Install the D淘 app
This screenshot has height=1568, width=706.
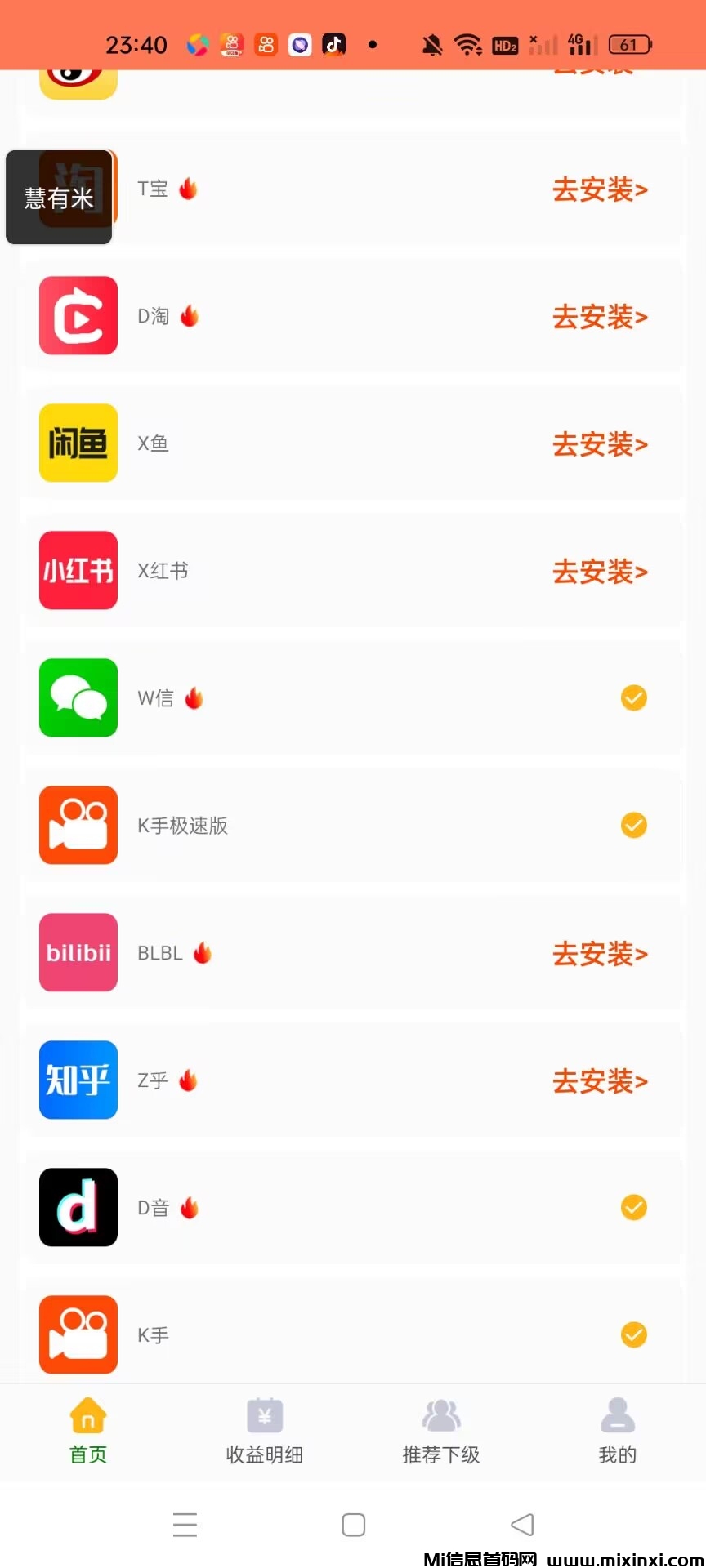tap(600, 317)
